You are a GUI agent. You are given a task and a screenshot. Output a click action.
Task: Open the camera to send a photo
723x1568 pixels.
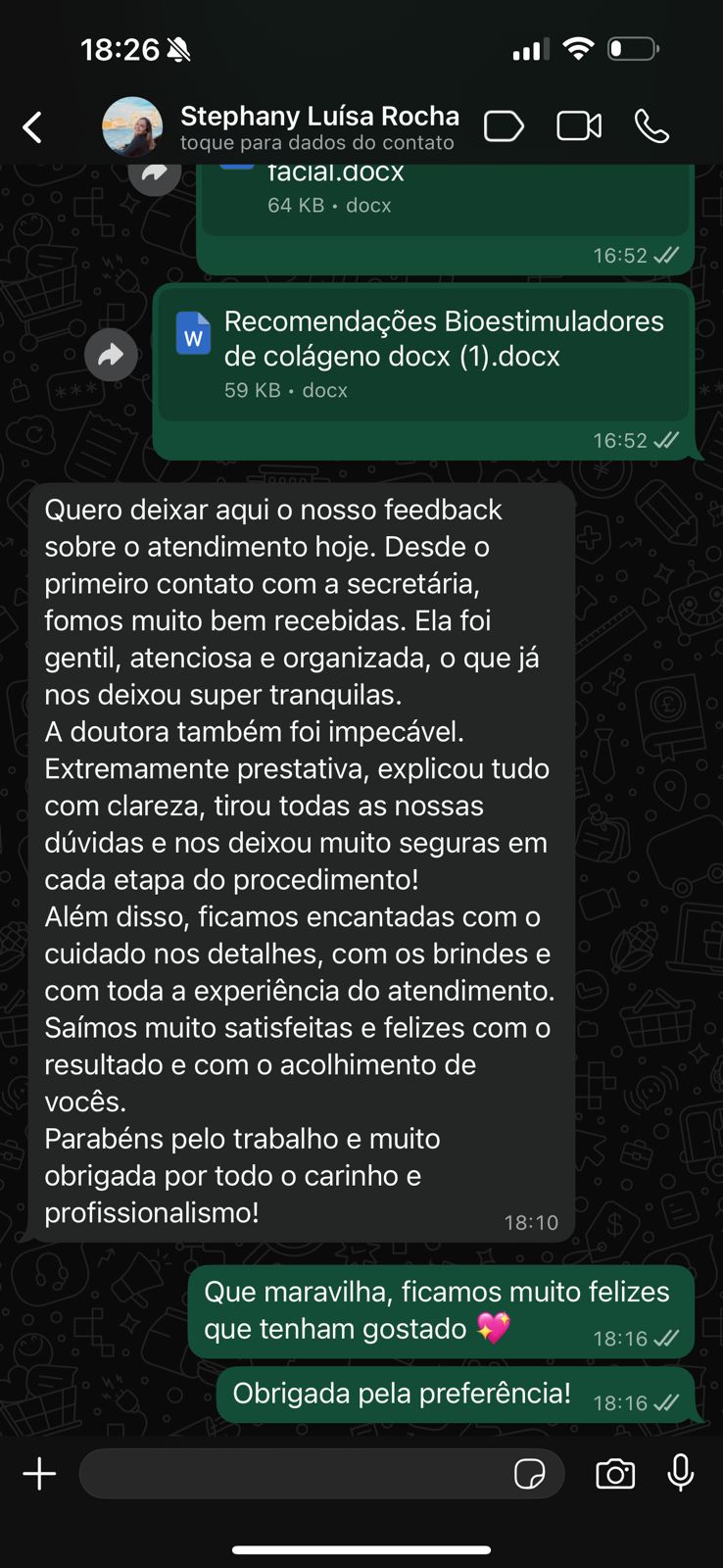615,1474
